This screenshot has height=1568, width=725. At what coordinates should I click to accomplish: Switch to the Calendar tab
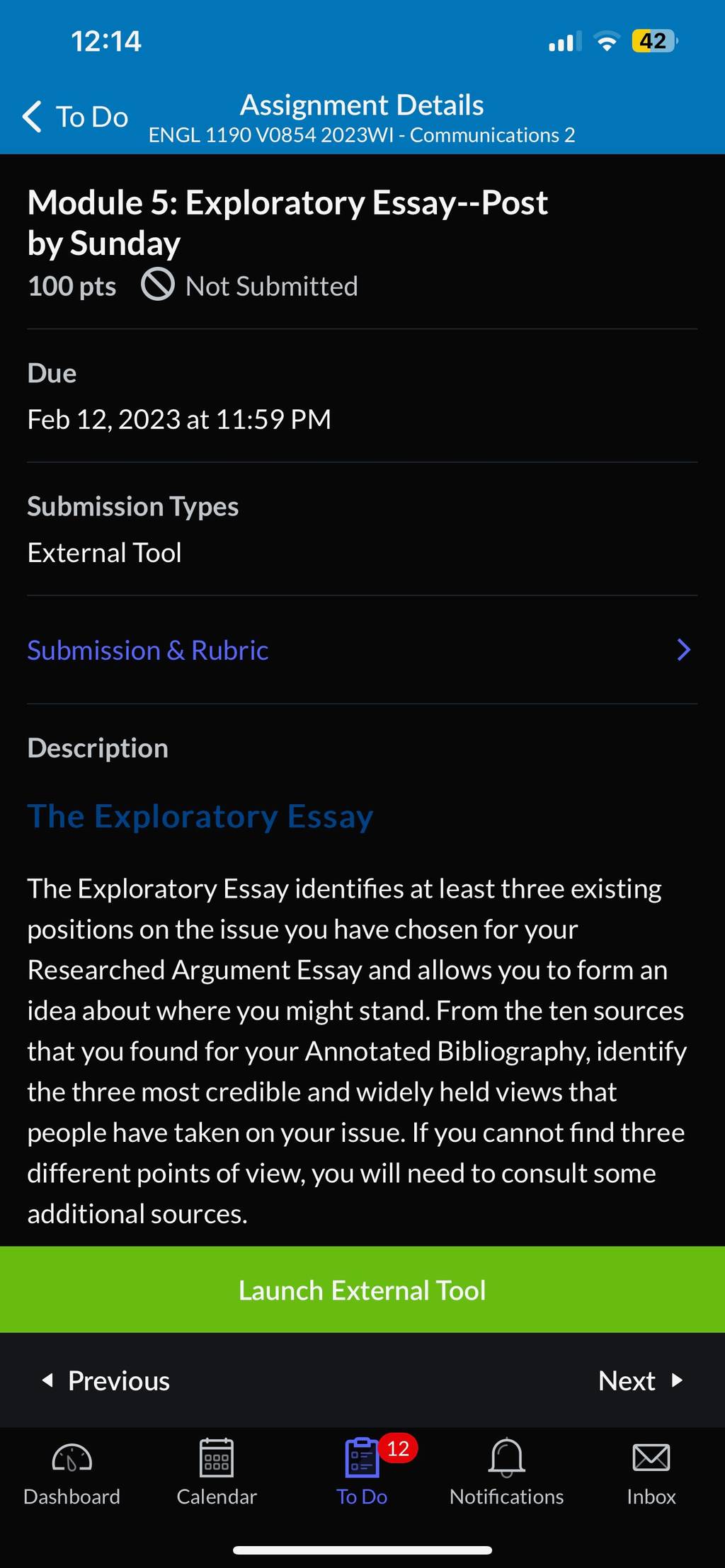(x=217, y=1472)
